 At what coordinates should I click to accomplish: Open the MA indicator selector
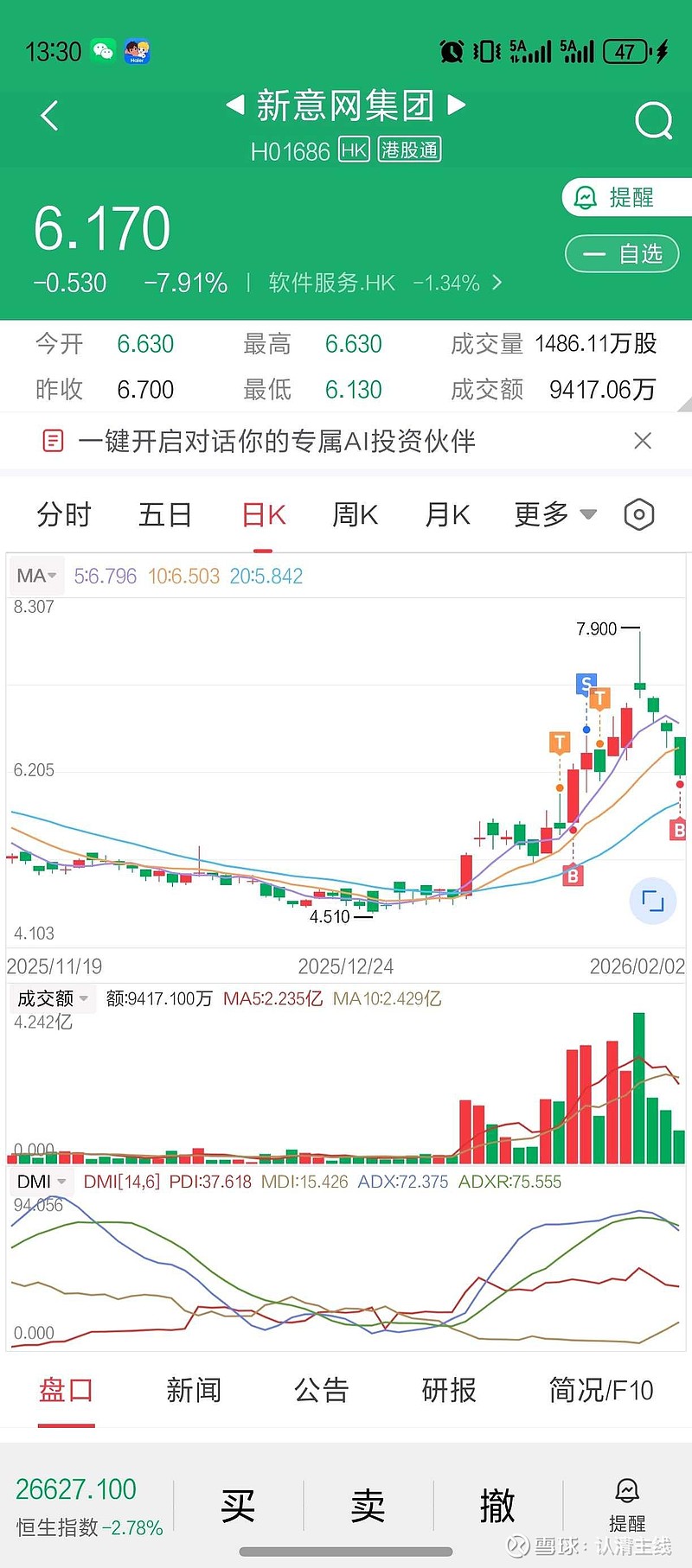[36, 577]
